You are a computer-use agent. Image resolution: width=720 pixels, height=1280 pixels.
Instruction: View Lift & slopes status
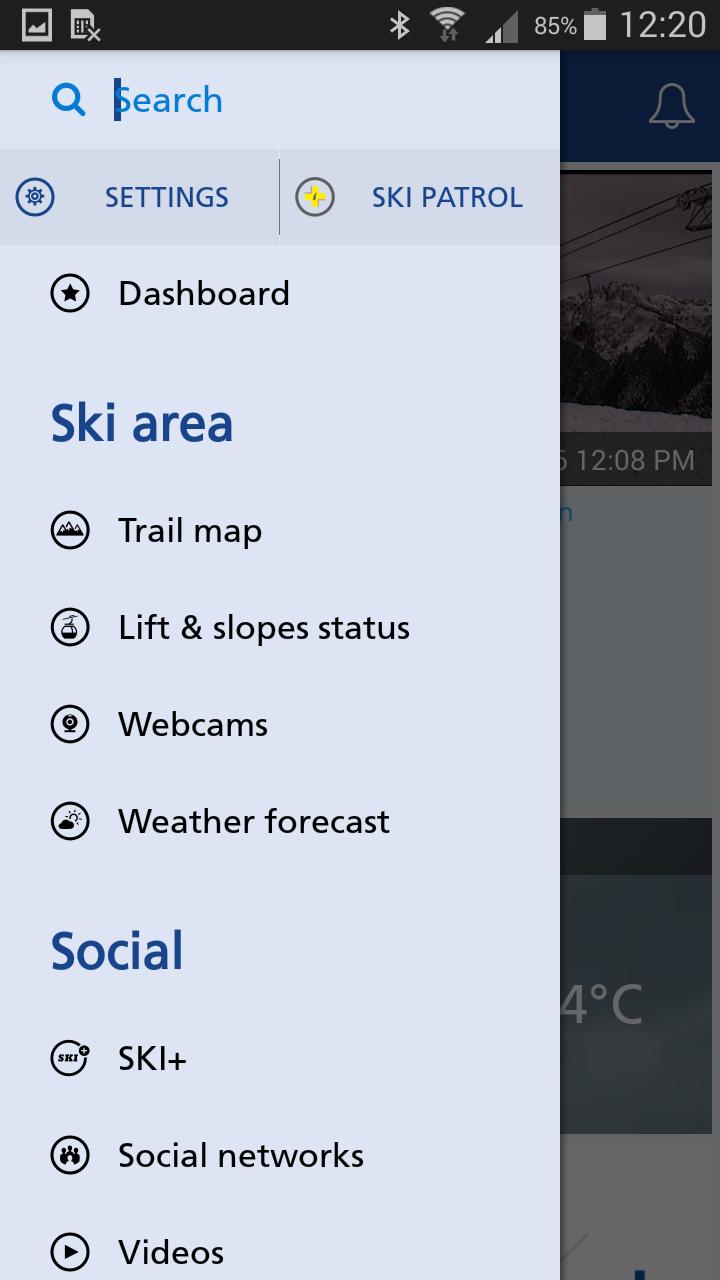[x=263, y=628]
